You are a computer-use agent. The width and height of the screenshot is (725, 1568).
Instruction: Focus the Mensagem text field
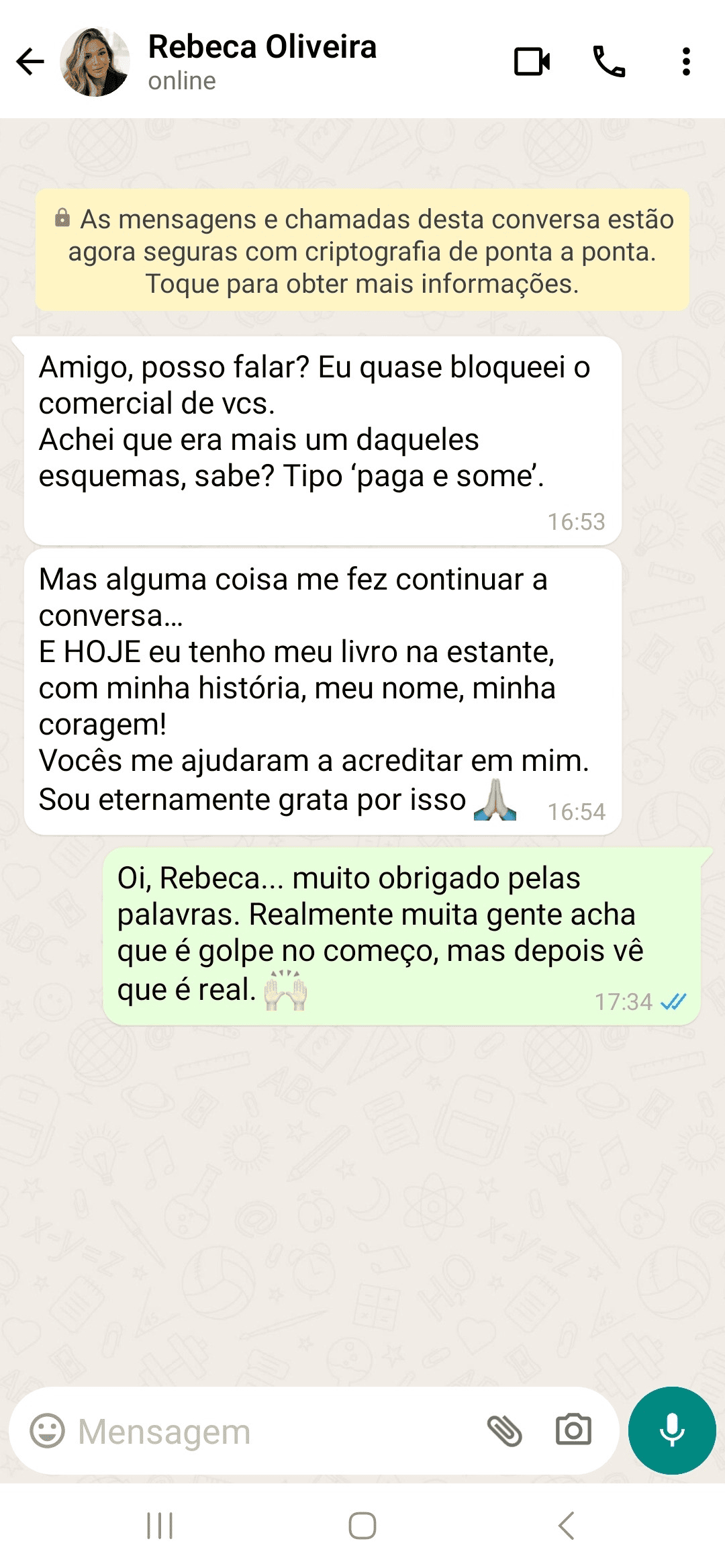pos(269,1431)
